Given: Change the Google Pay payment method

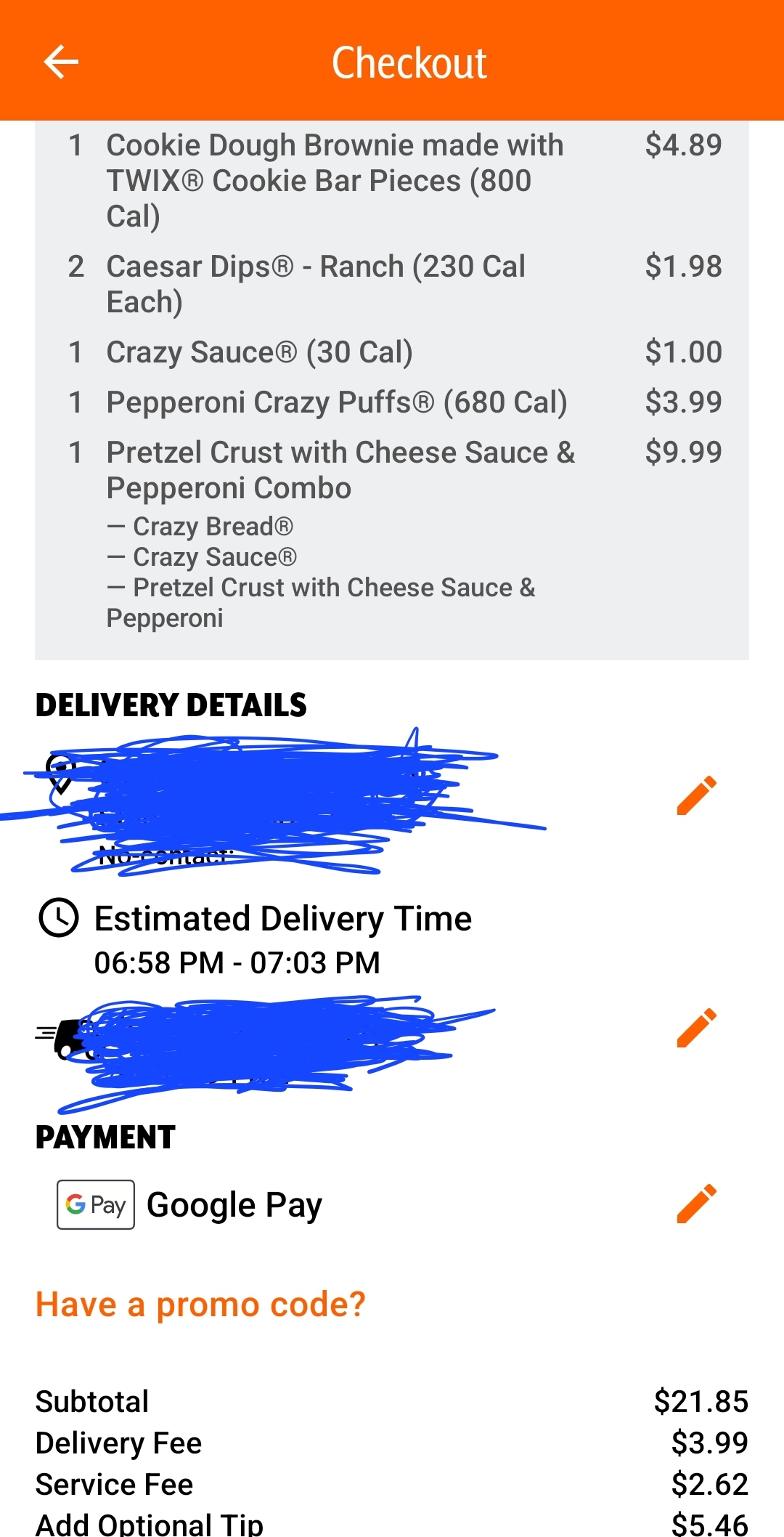Looking at the screenshot, I should (696, 1204).
